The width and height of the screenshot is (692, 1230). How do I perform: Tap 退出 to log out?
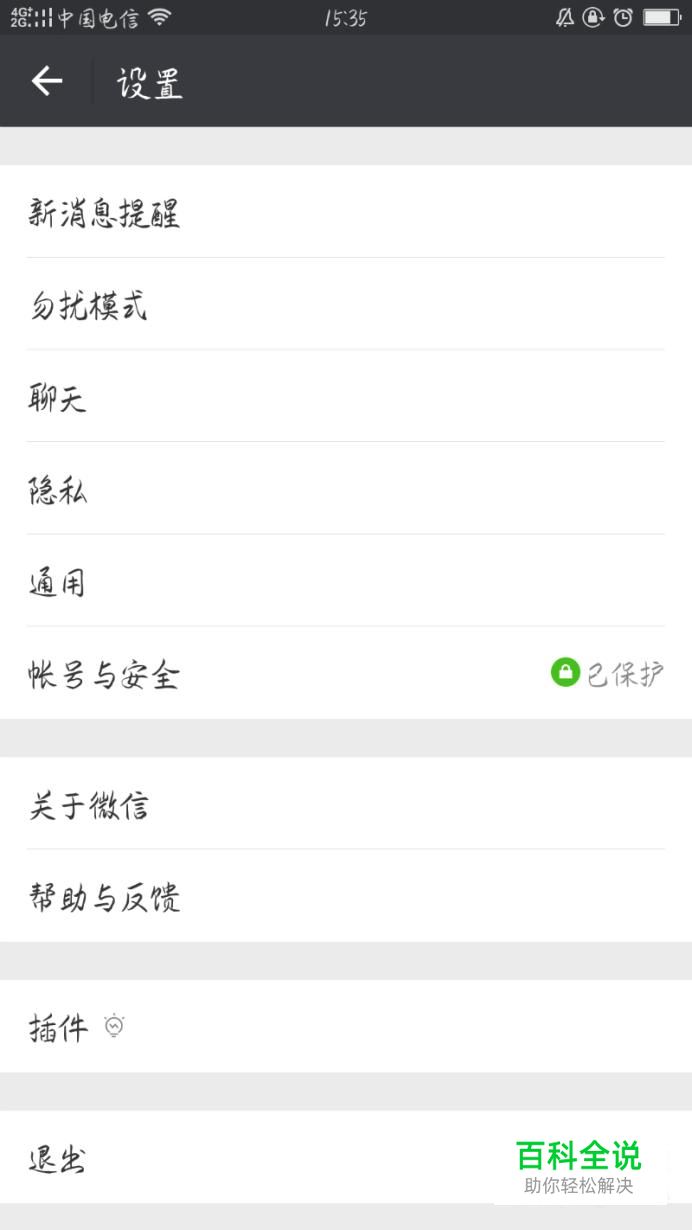click(346, 1157)
